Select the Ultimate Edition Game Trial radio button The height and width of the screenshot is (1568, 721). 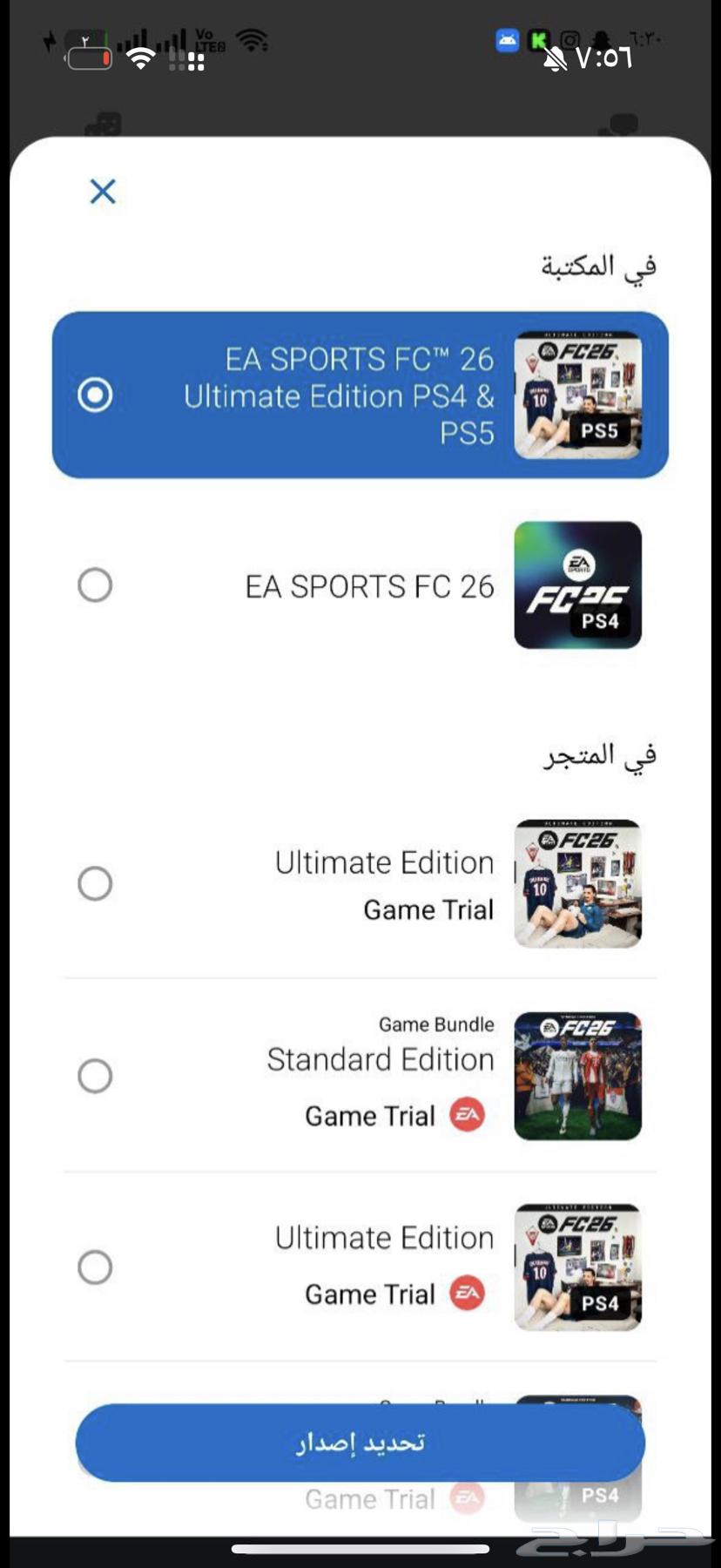96,882
